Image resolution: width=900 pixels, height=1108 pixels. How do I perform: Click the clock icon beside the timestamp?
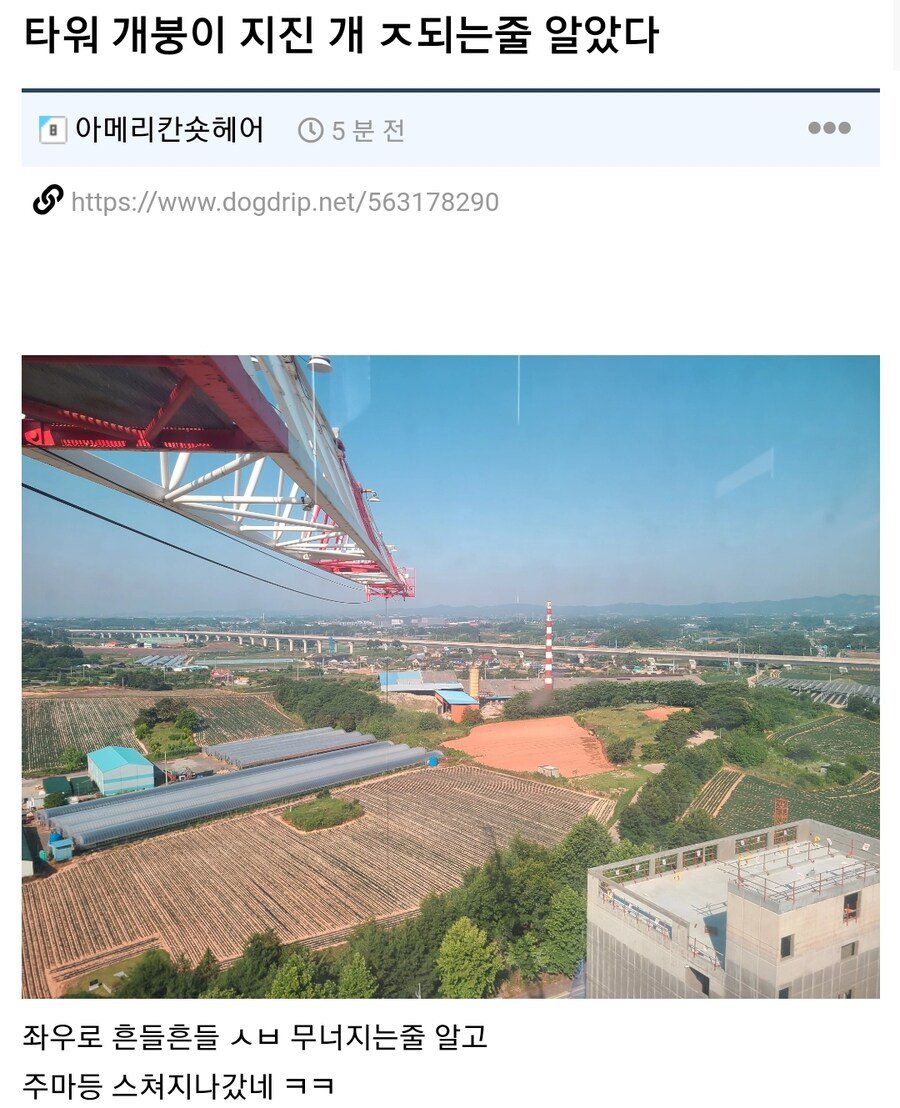coord(310,129)
